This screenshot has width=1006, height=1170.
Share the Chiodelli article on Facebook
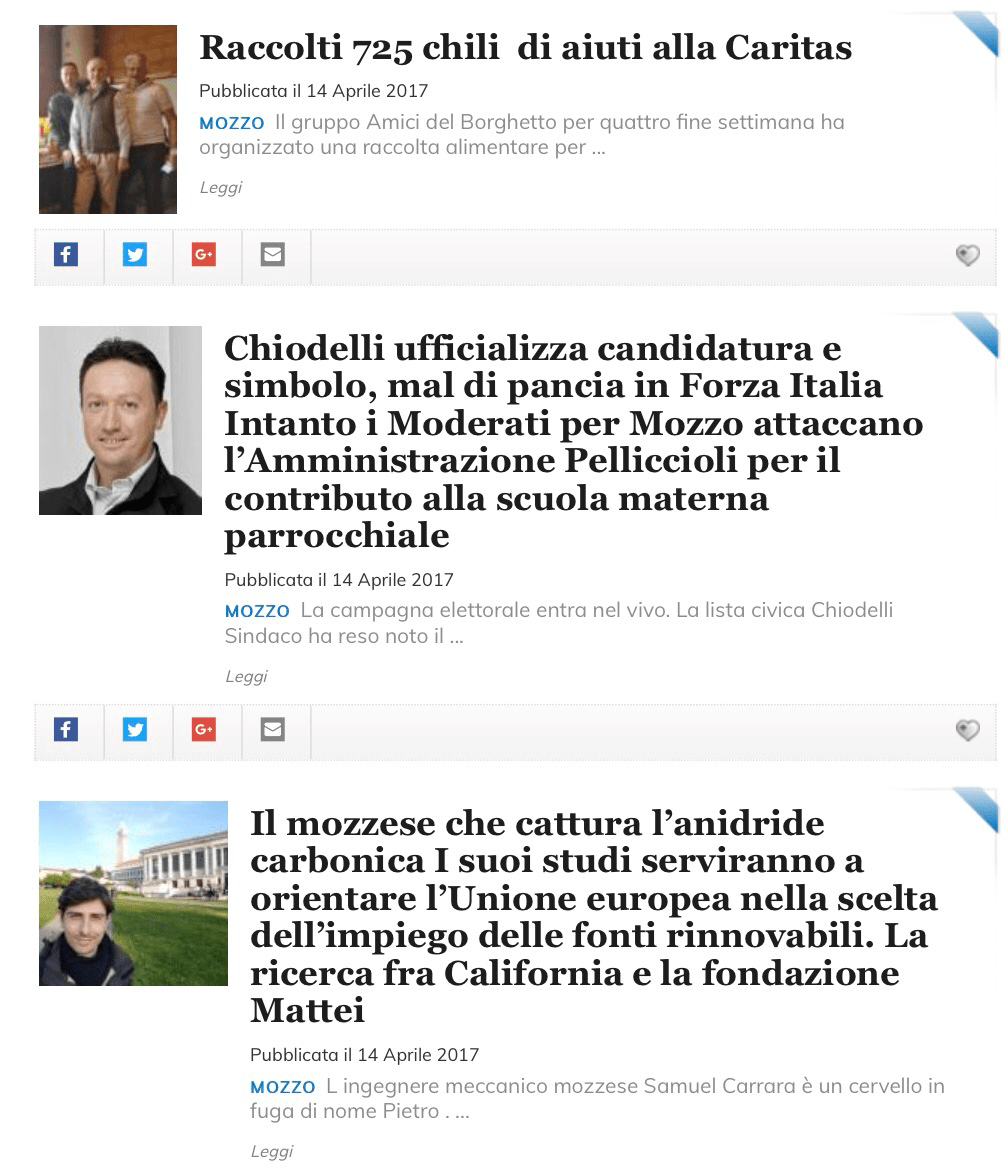click(66, 730)
